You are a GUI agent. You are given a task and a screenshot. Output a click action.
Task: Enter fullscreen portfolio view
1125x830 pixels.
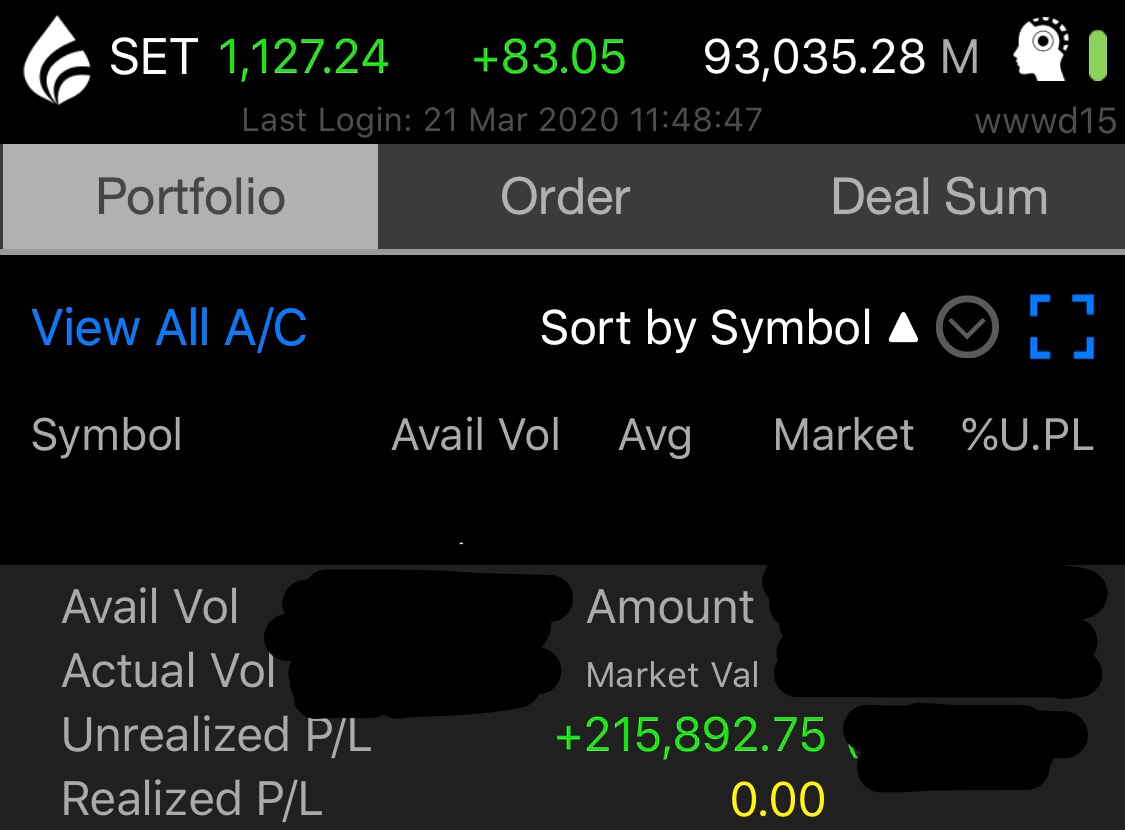[1061, 327]
